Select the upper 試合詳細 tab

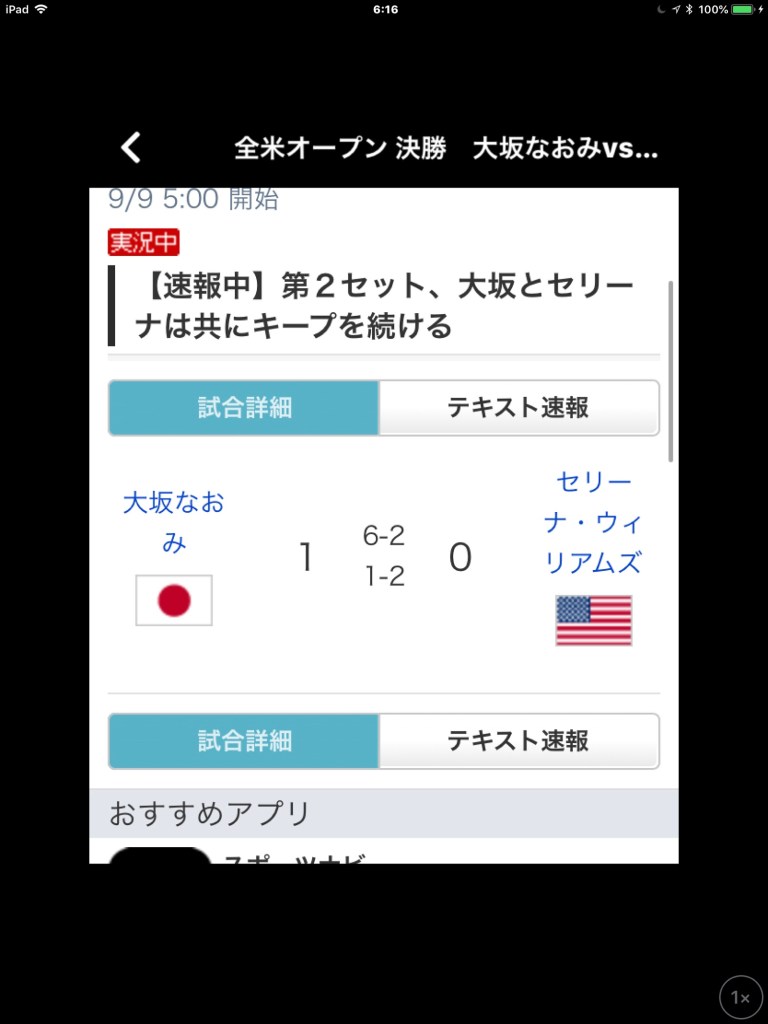[244, 408]
